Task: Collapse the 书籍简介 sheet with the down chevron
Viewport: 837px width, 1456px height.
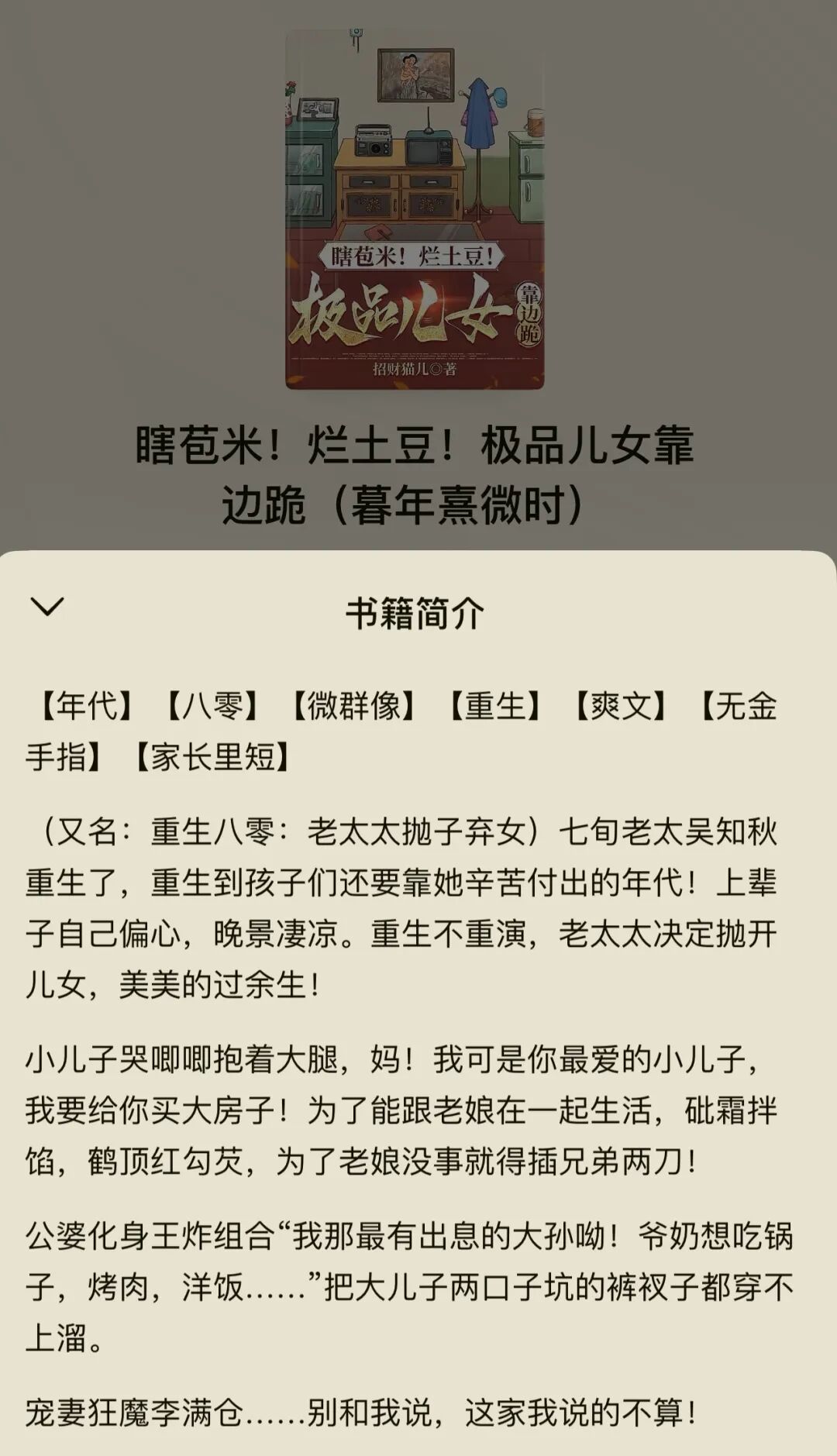Action: (x=46, y=607)
